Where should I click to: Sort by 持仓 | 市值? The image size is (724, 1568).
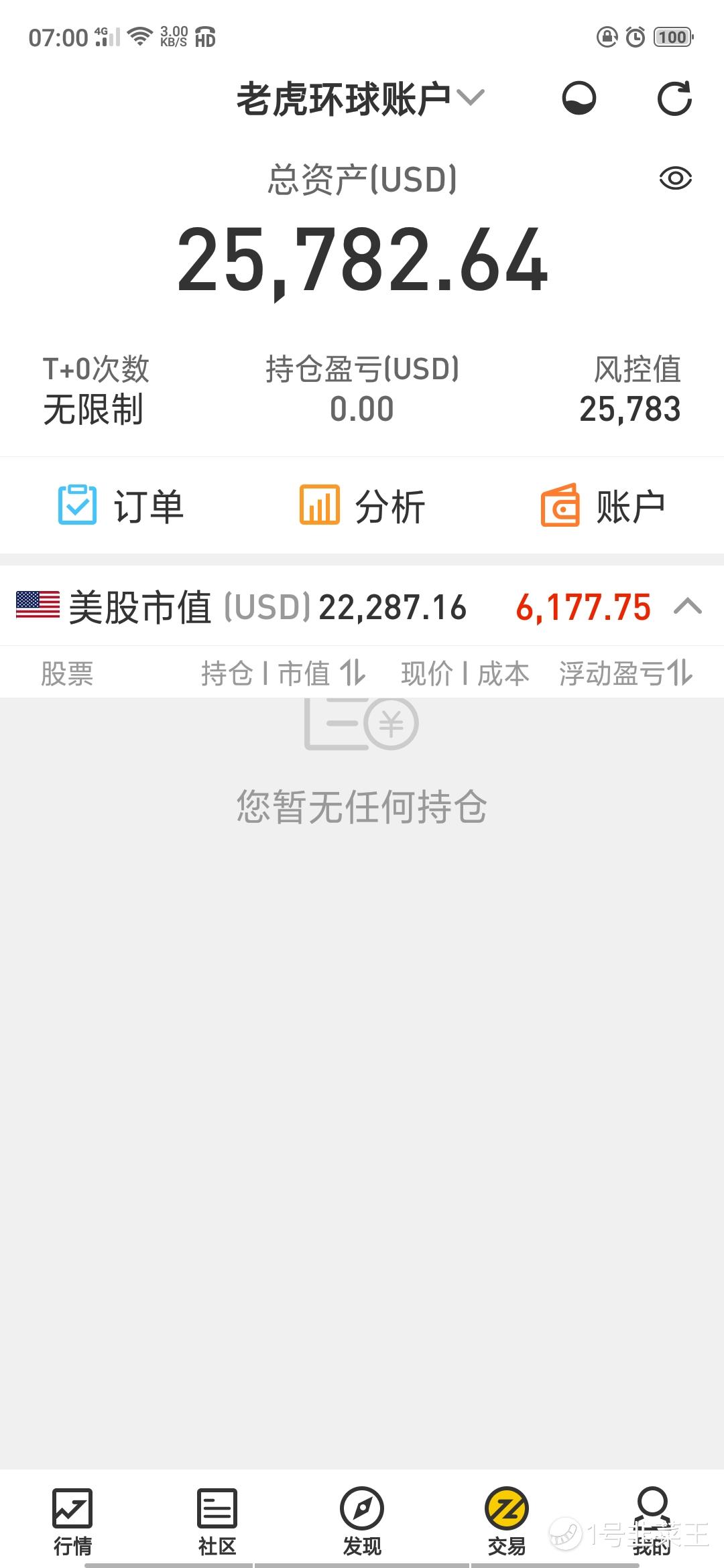point(283,673)
